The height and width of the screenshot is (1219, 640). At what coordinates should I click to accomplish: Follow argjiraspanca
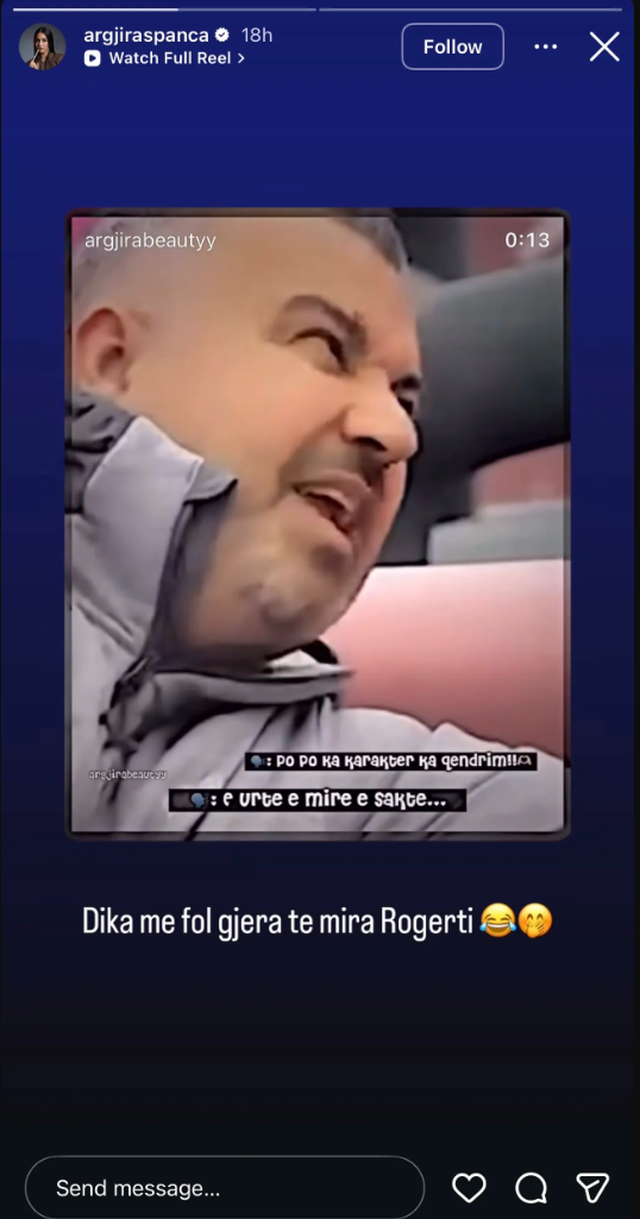click(452, 47)
